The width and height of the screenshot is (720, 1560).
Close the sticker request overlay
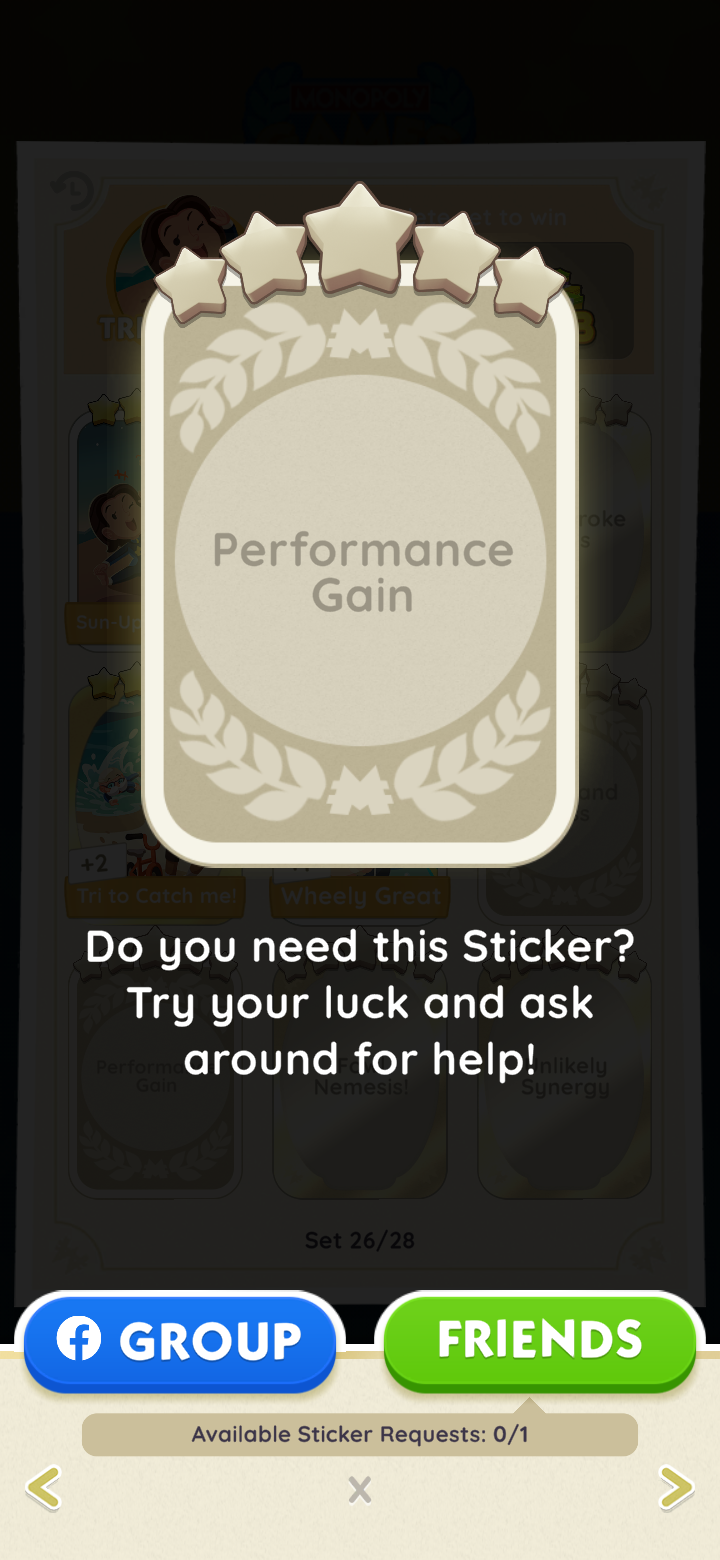[360, 1491]
